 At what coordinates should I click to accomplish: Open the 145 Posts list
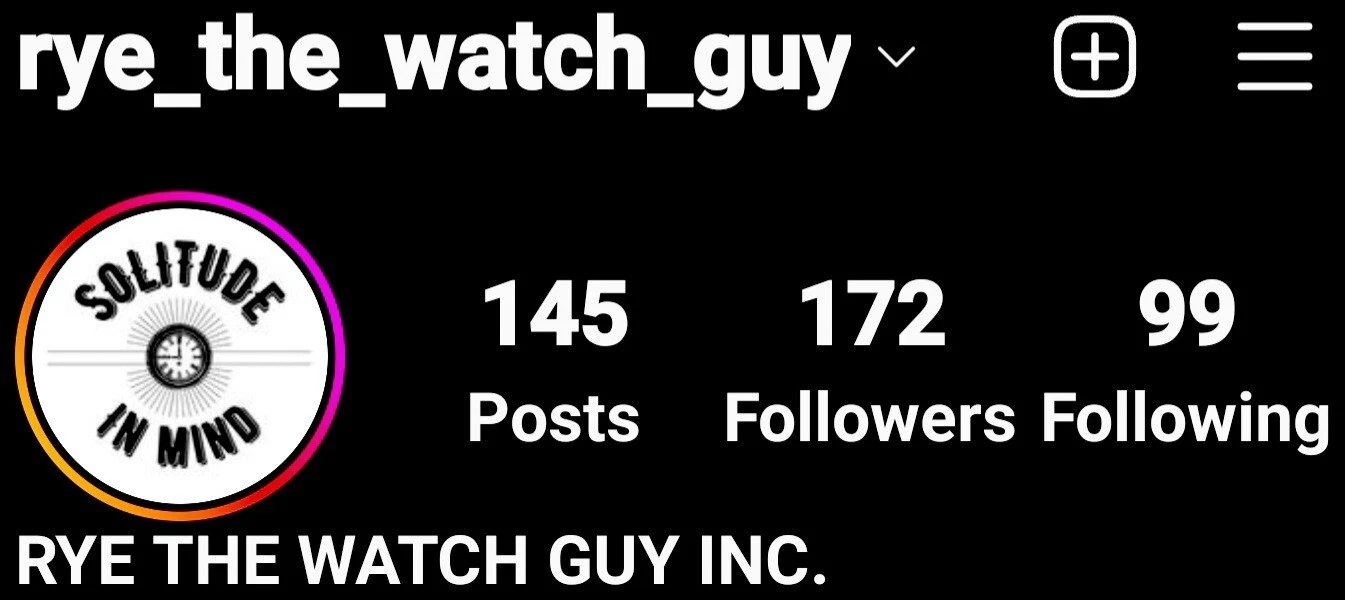[554, 360]
